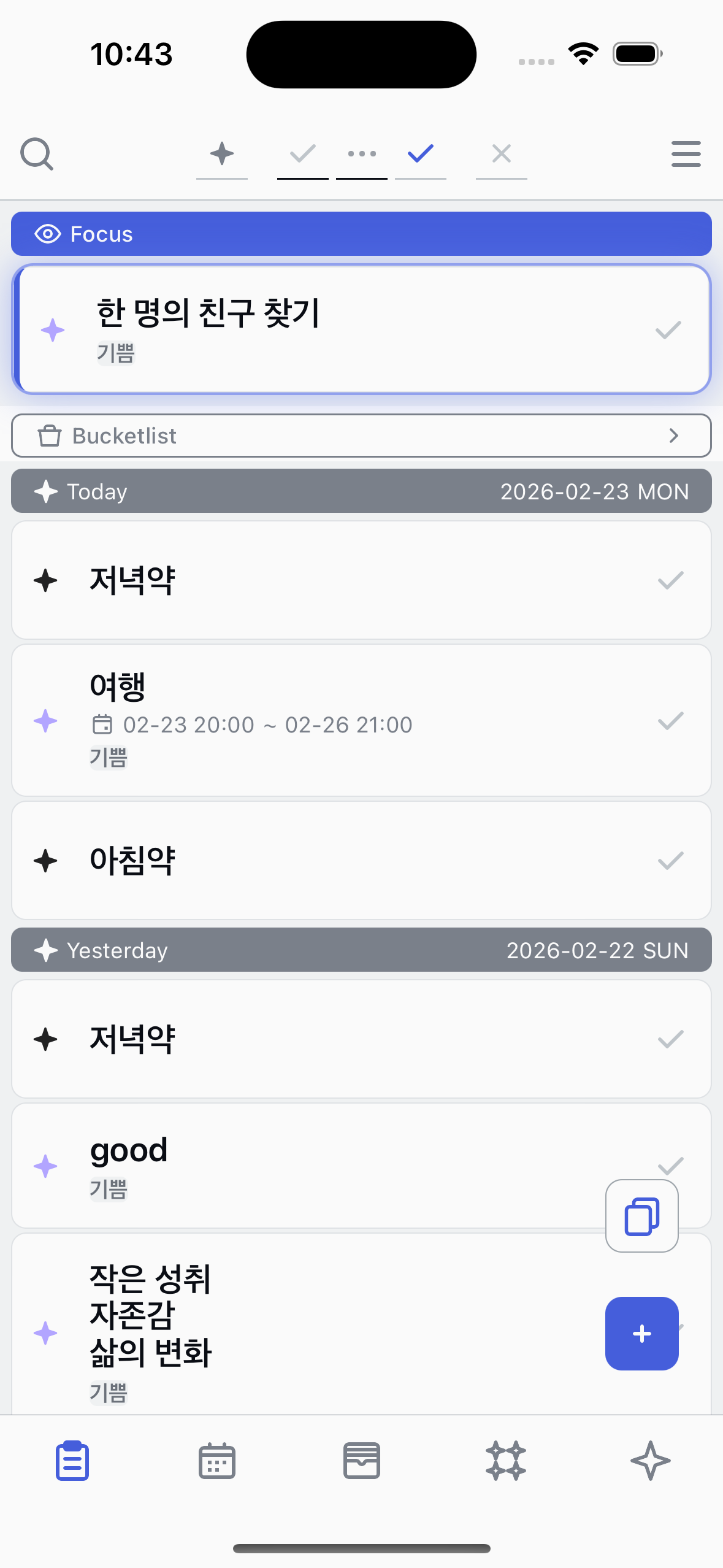The height and width of the screenshot is (1568, 723).
Task: Open search with the magnifier icon
Action: pyautogui.click(x=37, y=154)
